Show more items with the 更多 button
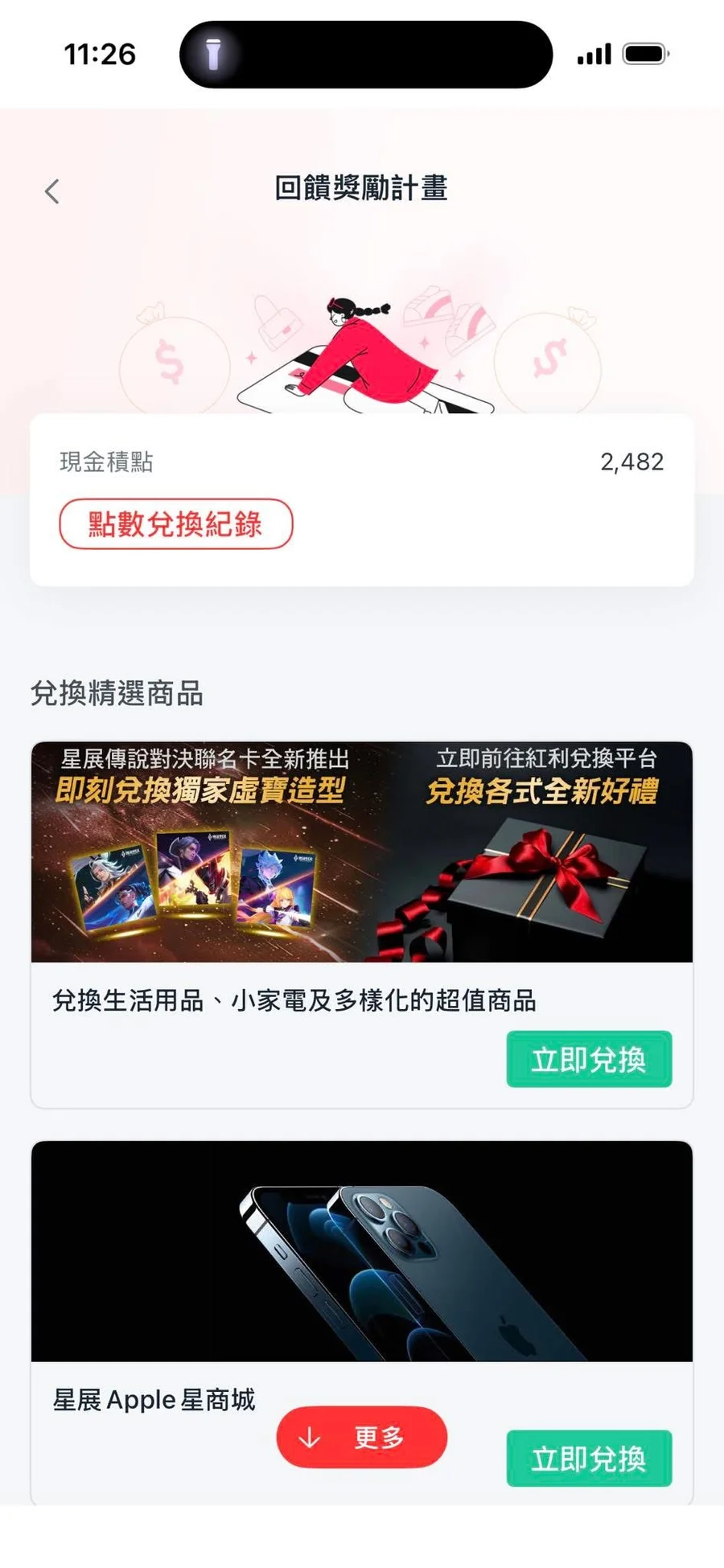724x1568 pixels. [361, 1437]
